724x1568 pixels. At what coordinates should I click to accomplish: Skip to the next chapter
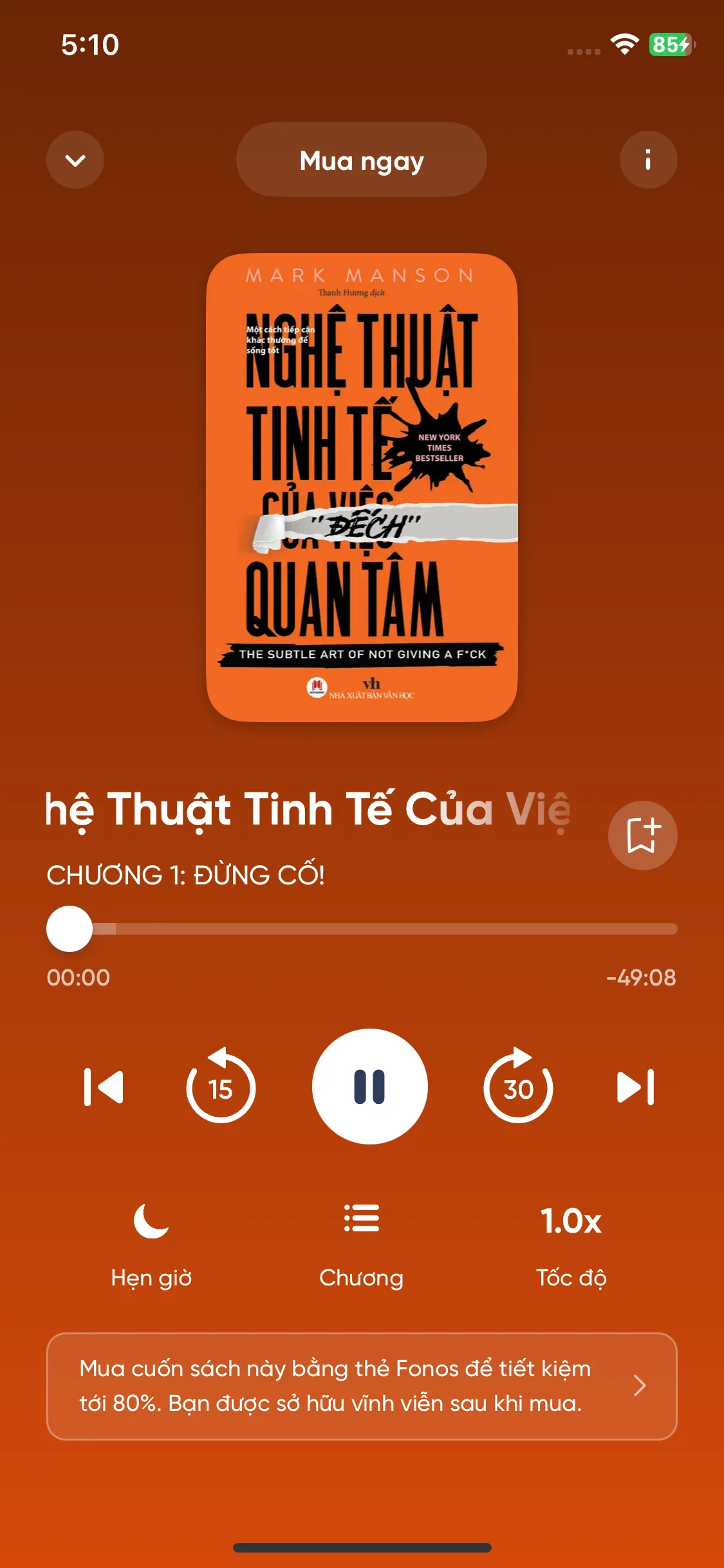pyautogui.click(x=635, y=1087)
